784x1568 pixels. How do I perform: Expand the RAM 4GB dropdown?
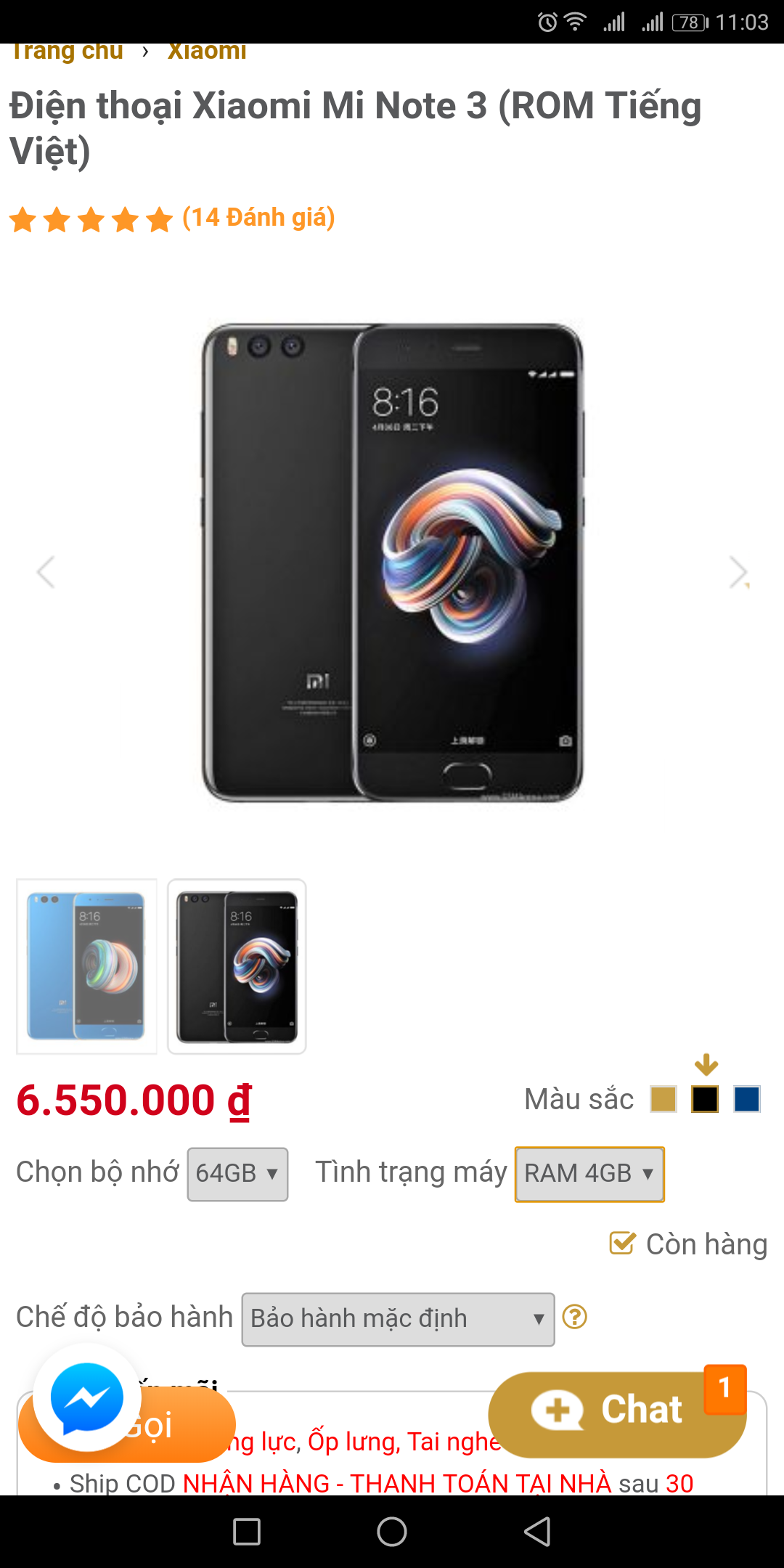589,1174
